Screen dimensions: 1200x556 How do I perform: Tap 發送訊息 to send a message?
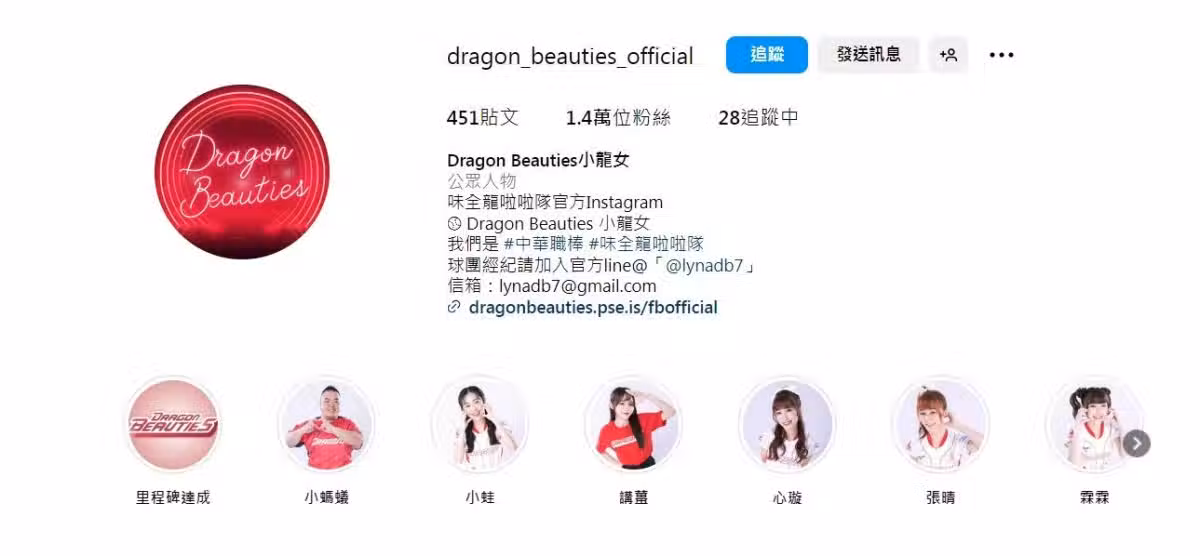tap(868, 55)
